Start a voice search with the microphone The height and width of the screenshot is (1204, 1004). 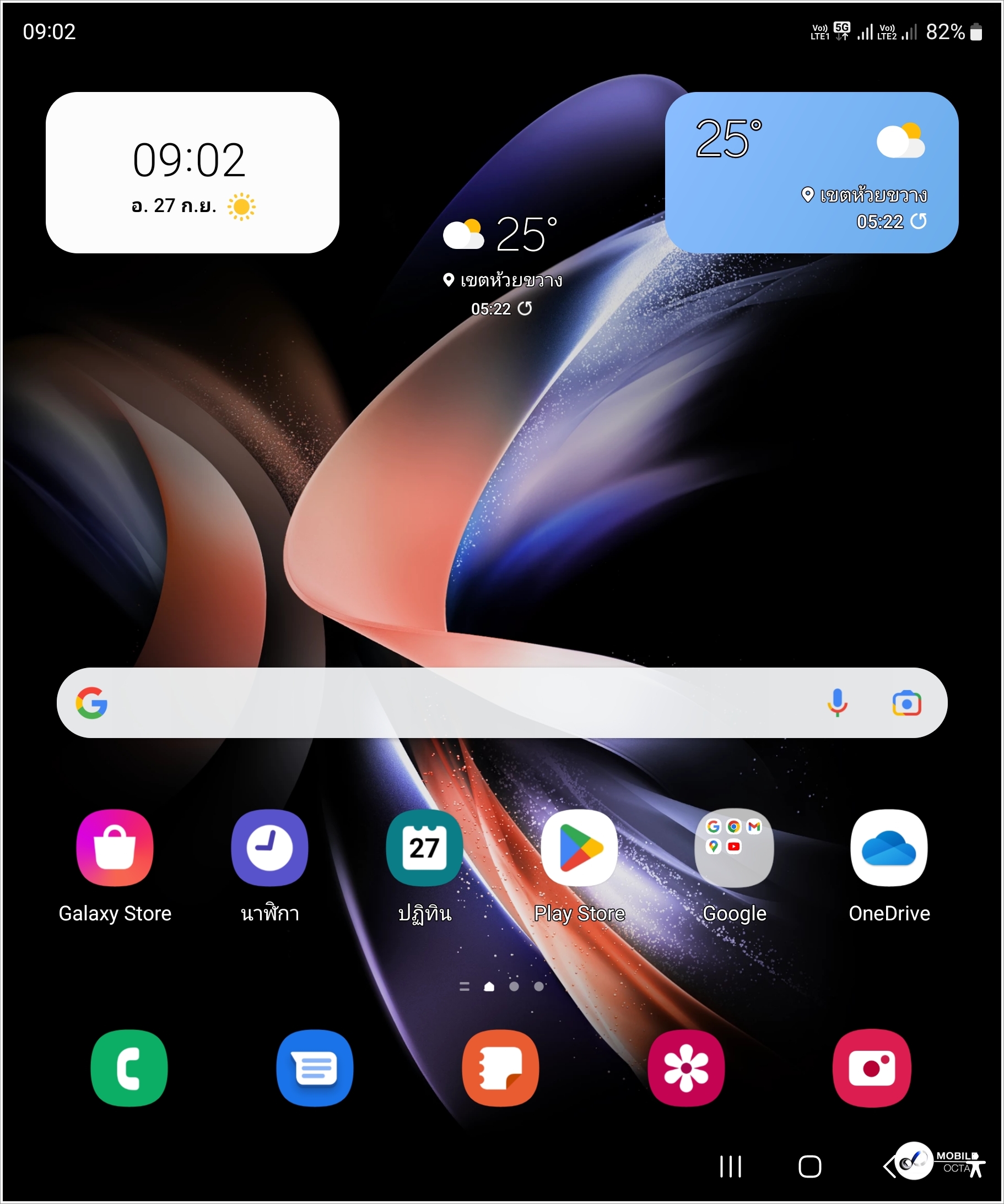tap(837, 703)
